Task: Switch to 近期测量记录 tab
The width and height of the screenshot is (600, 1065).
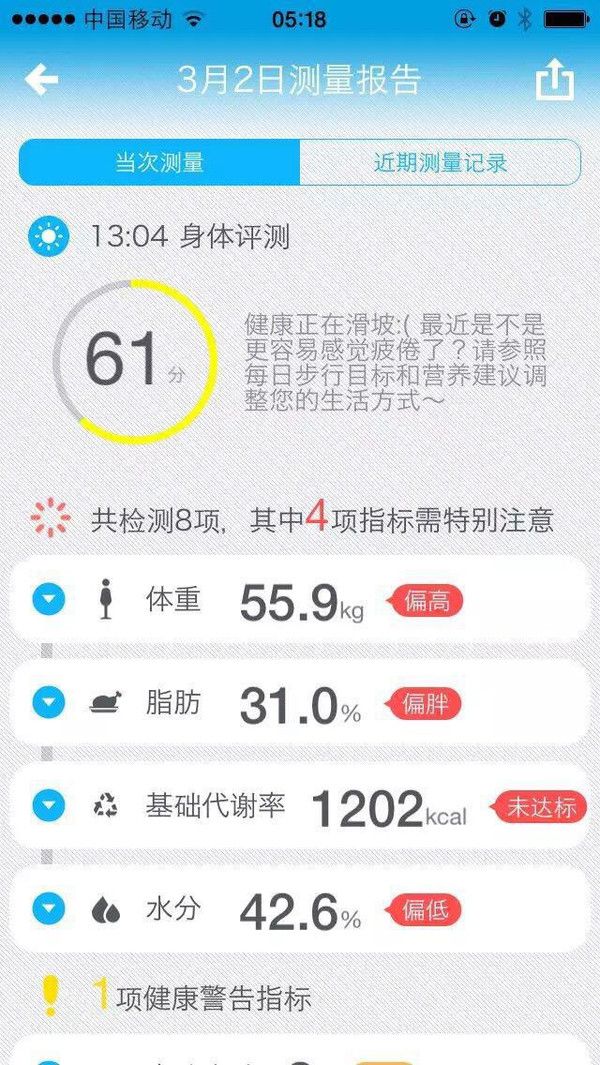Action: [x=440, y=162]
